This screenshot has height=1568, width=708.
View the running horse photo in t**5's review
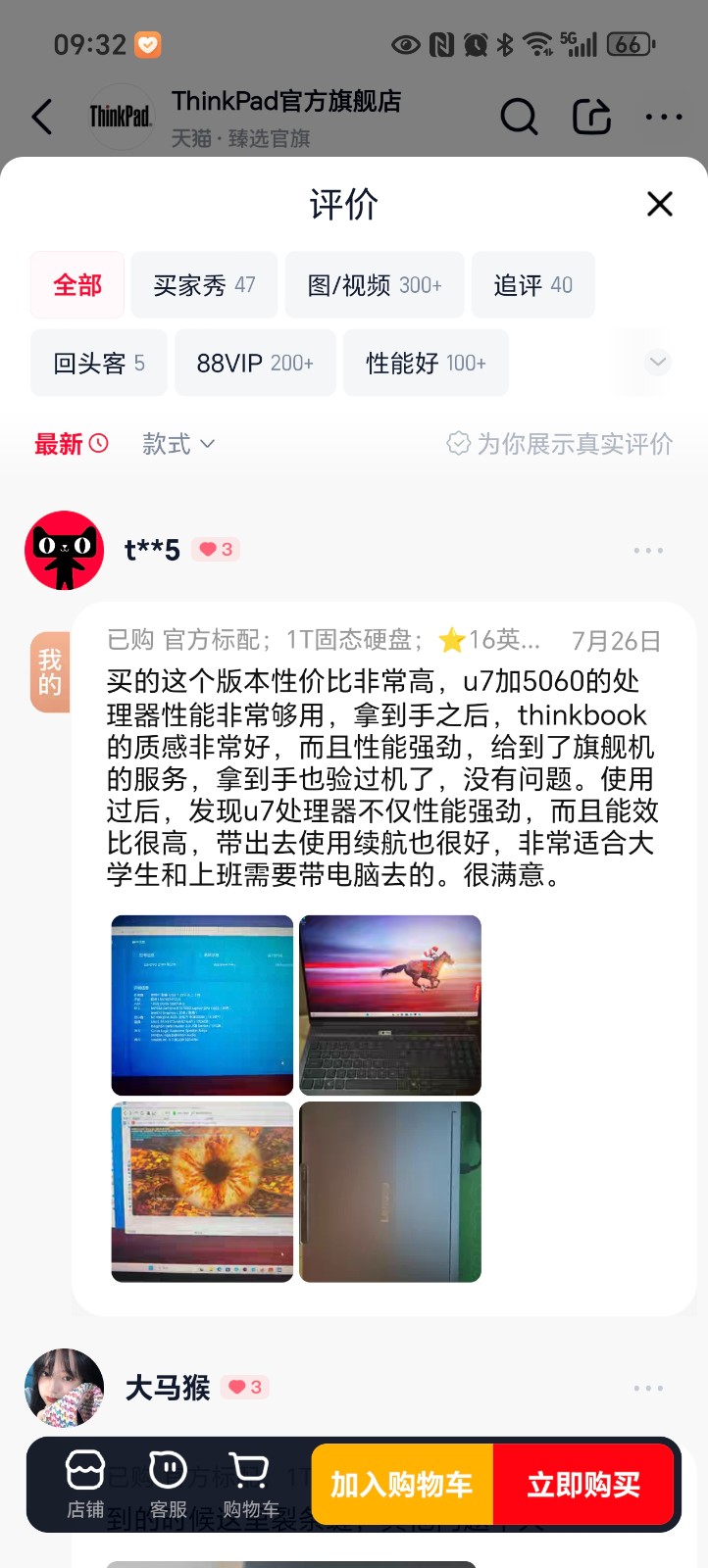390,1004
